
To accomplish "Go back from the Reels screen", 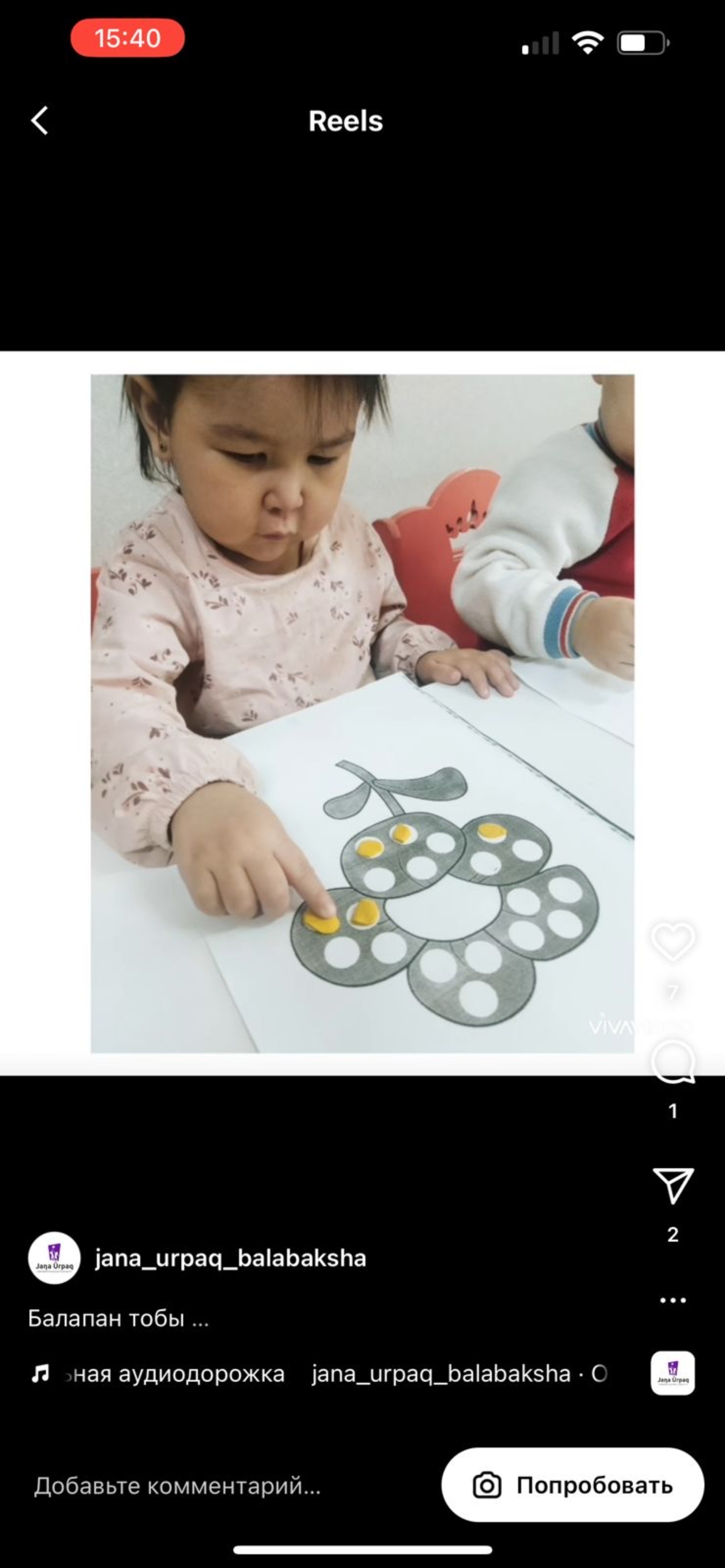I will coord(40,120).
